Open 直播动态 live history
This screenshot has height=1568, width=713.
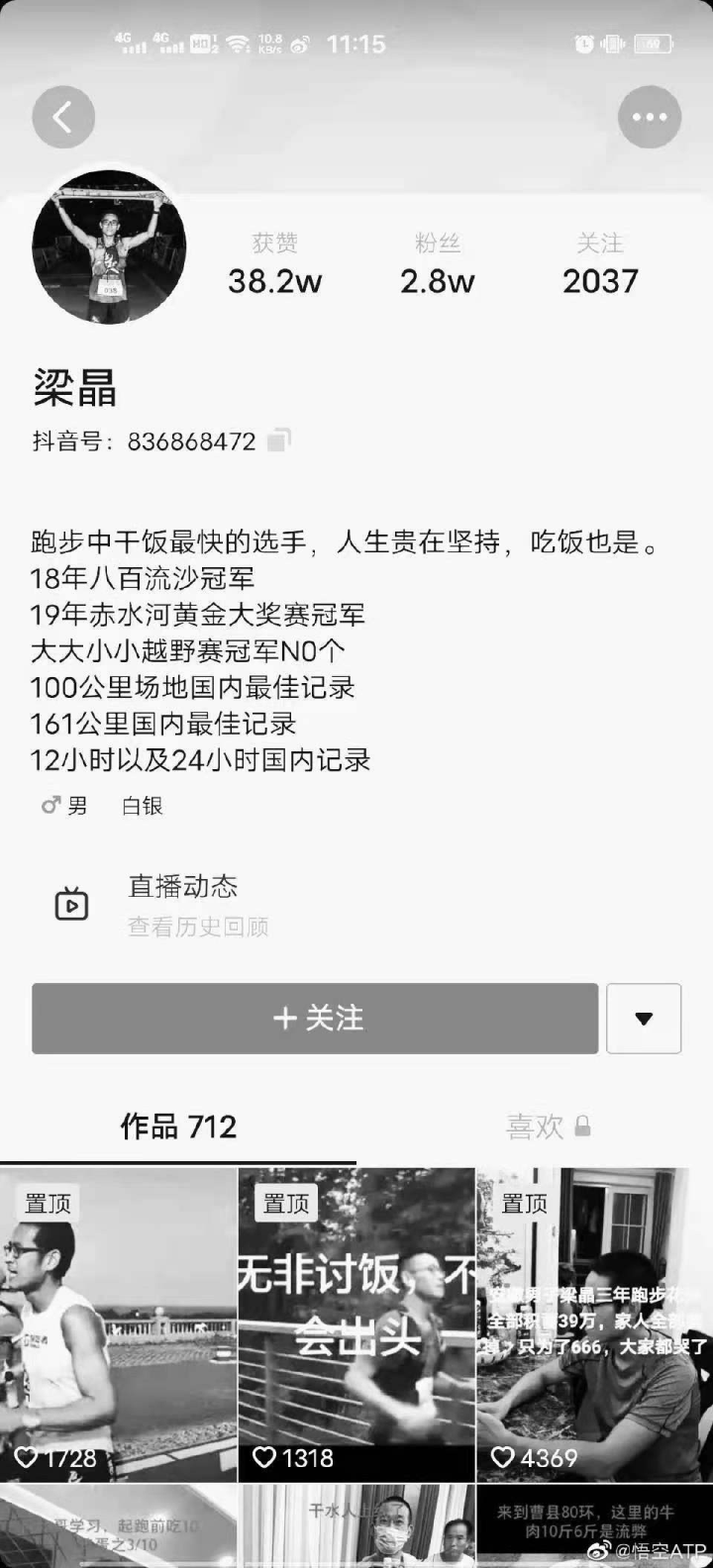tap(183, 905)
